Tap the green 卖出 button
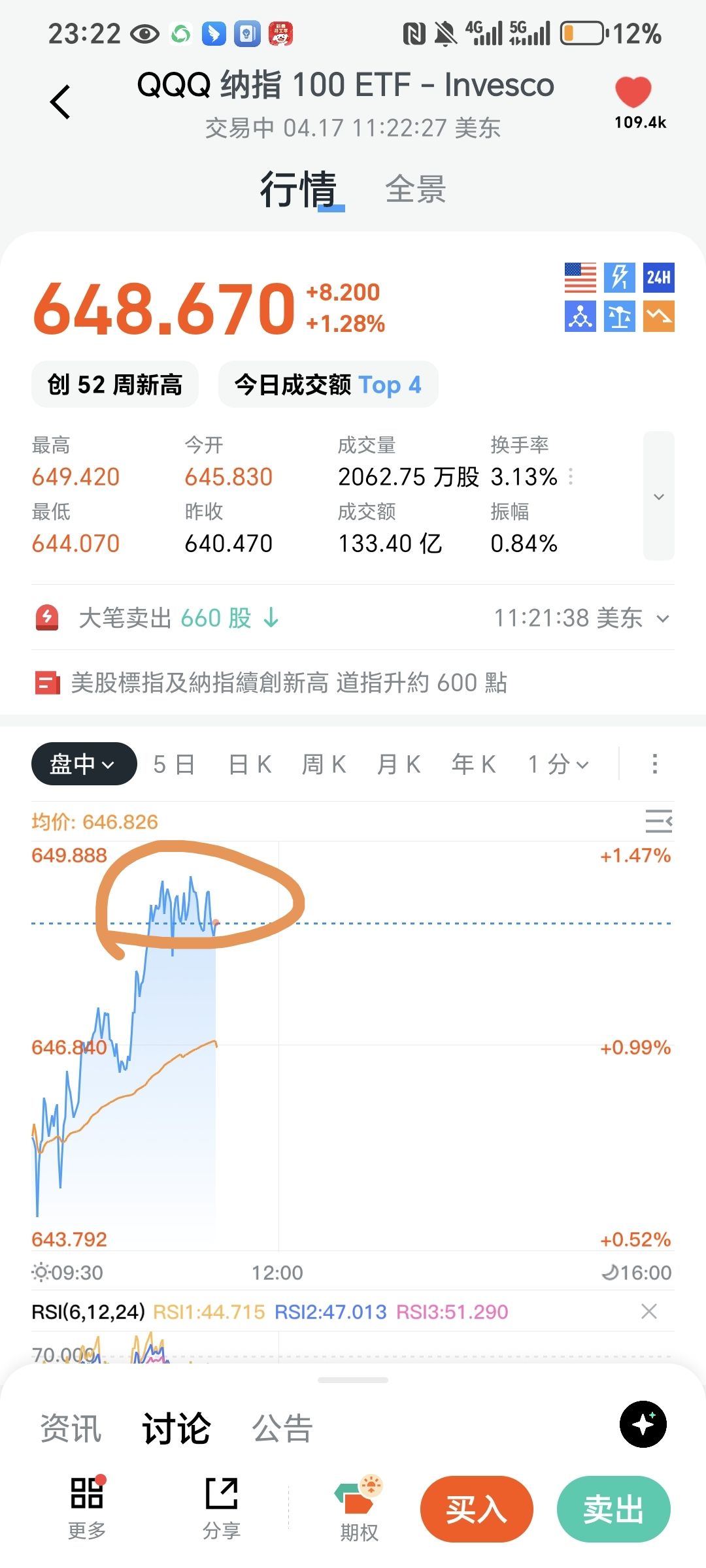The height and width of the screenshot is (1568, 706). click(x=613, y=1509)
